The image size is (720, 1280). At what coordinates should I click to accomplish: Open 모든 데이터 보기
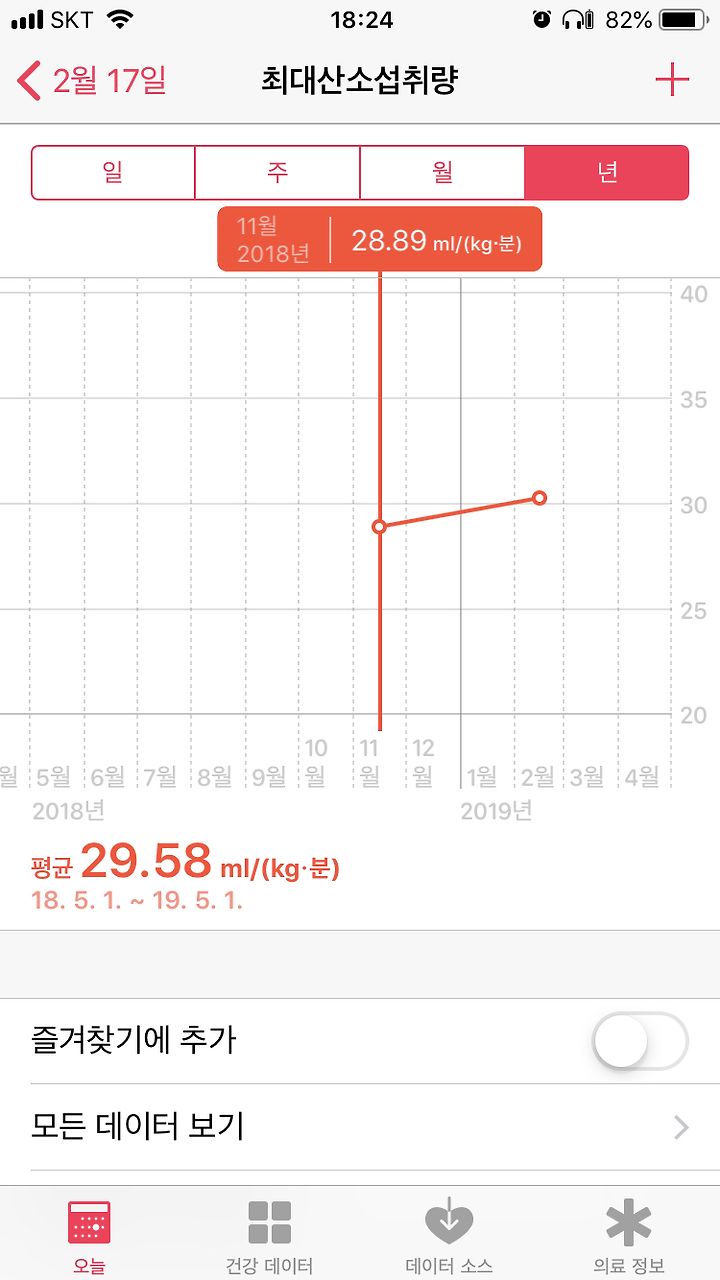[360, 1127]
